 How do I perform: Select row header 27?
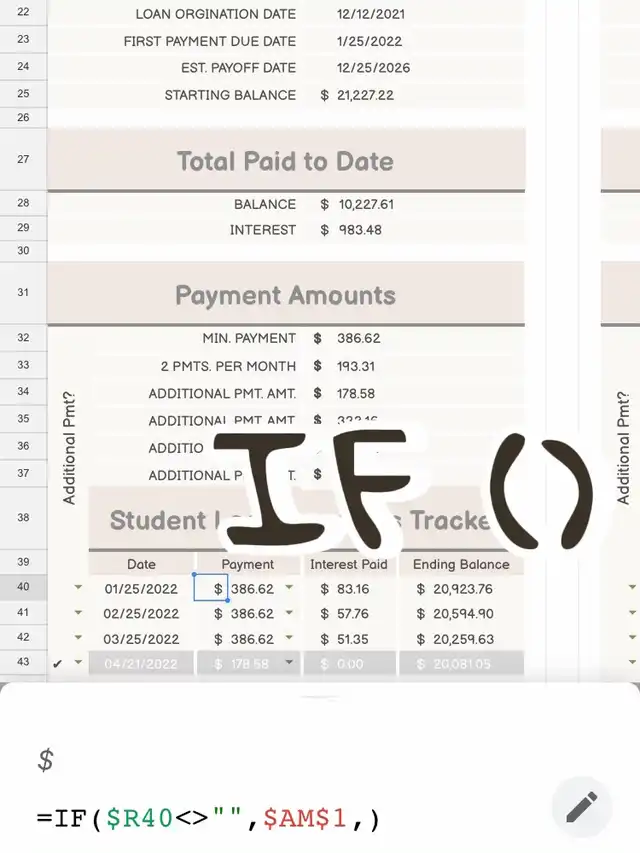point(23,160)
